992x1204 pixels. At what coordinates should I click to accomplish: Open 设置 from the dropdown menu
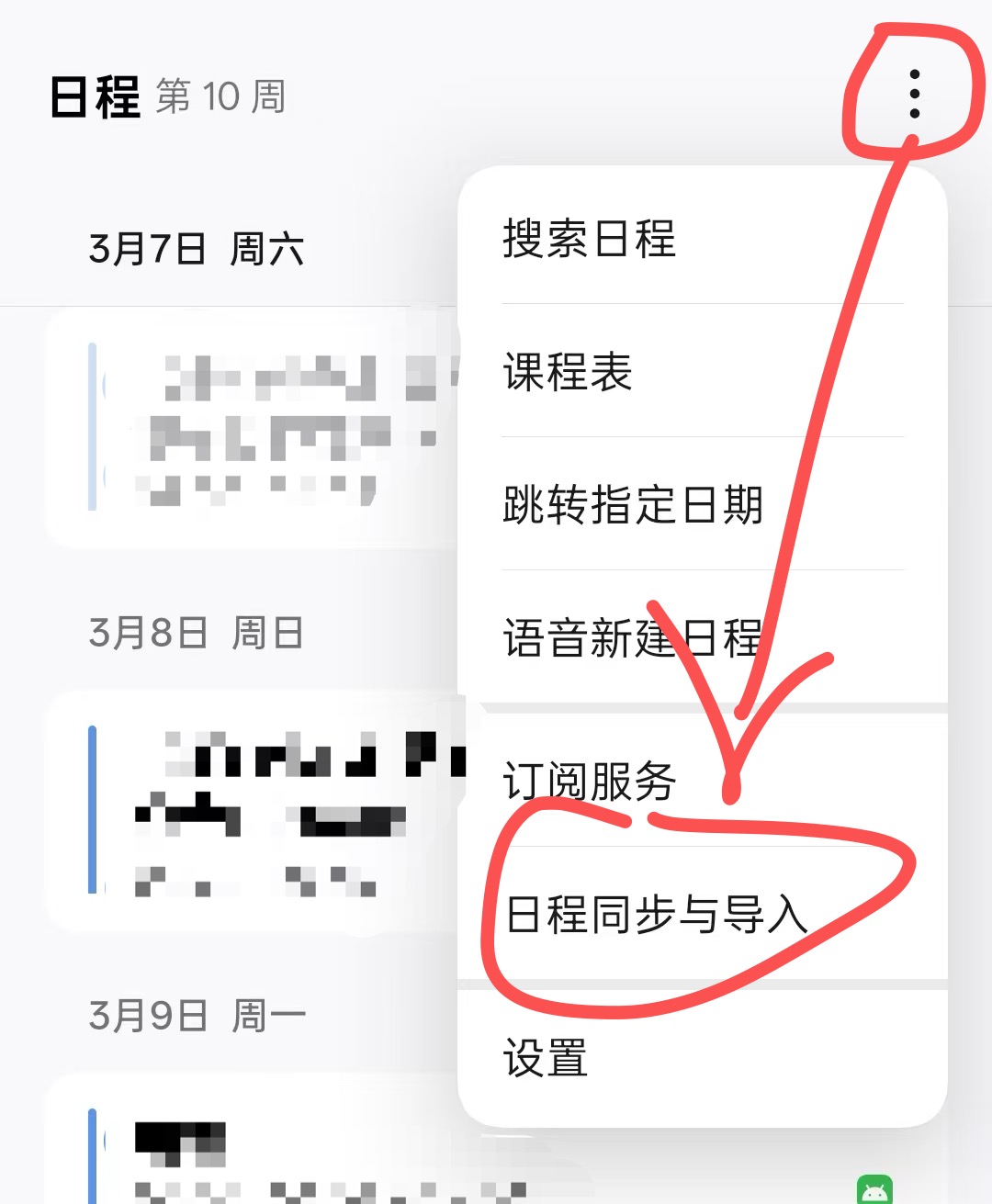click(x=546, y=1058)
